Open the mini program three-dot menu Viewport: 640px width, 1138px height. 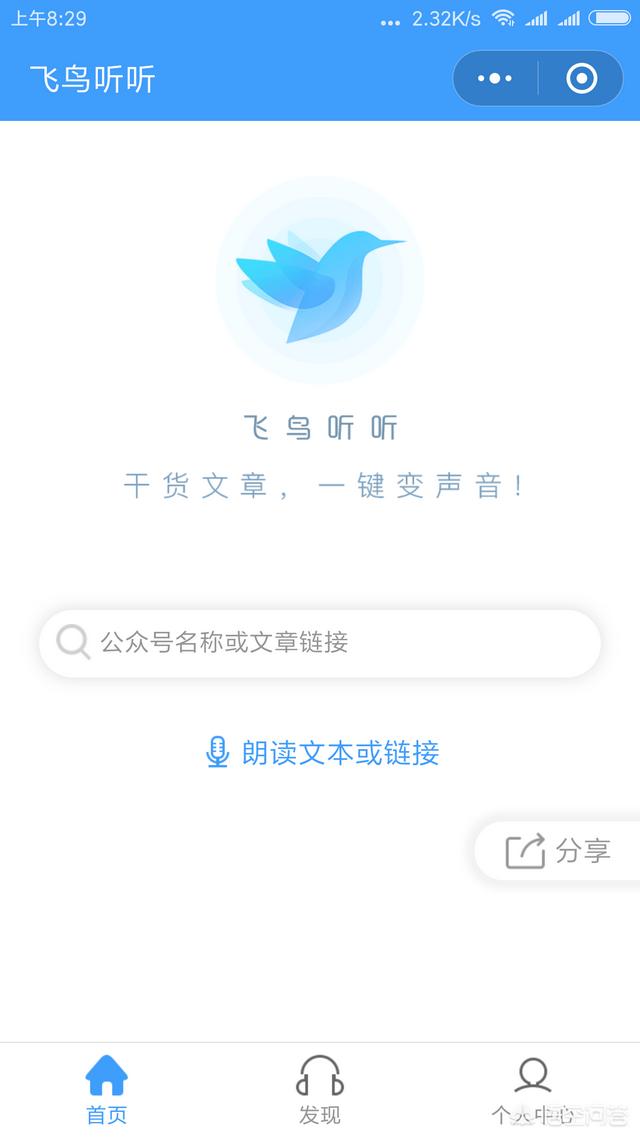point(495,78)
